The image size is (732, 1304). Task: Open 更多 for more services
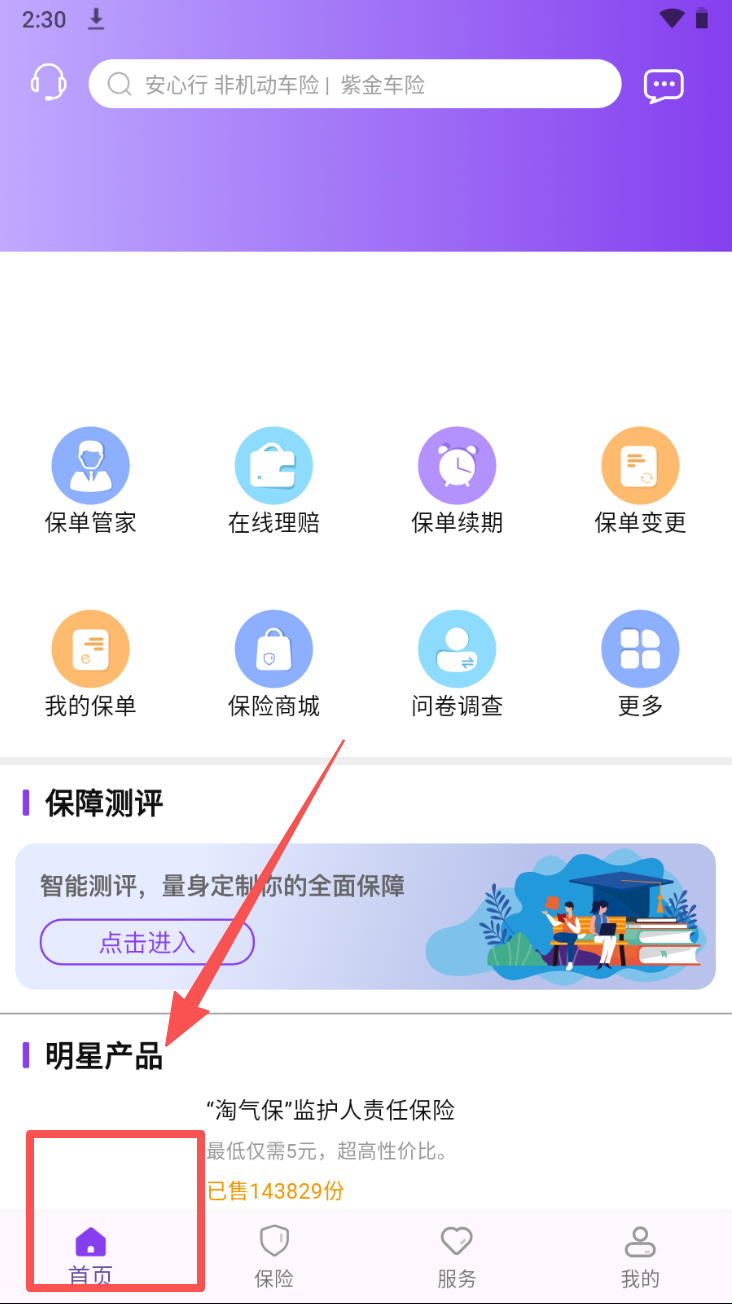pos(640,664)
